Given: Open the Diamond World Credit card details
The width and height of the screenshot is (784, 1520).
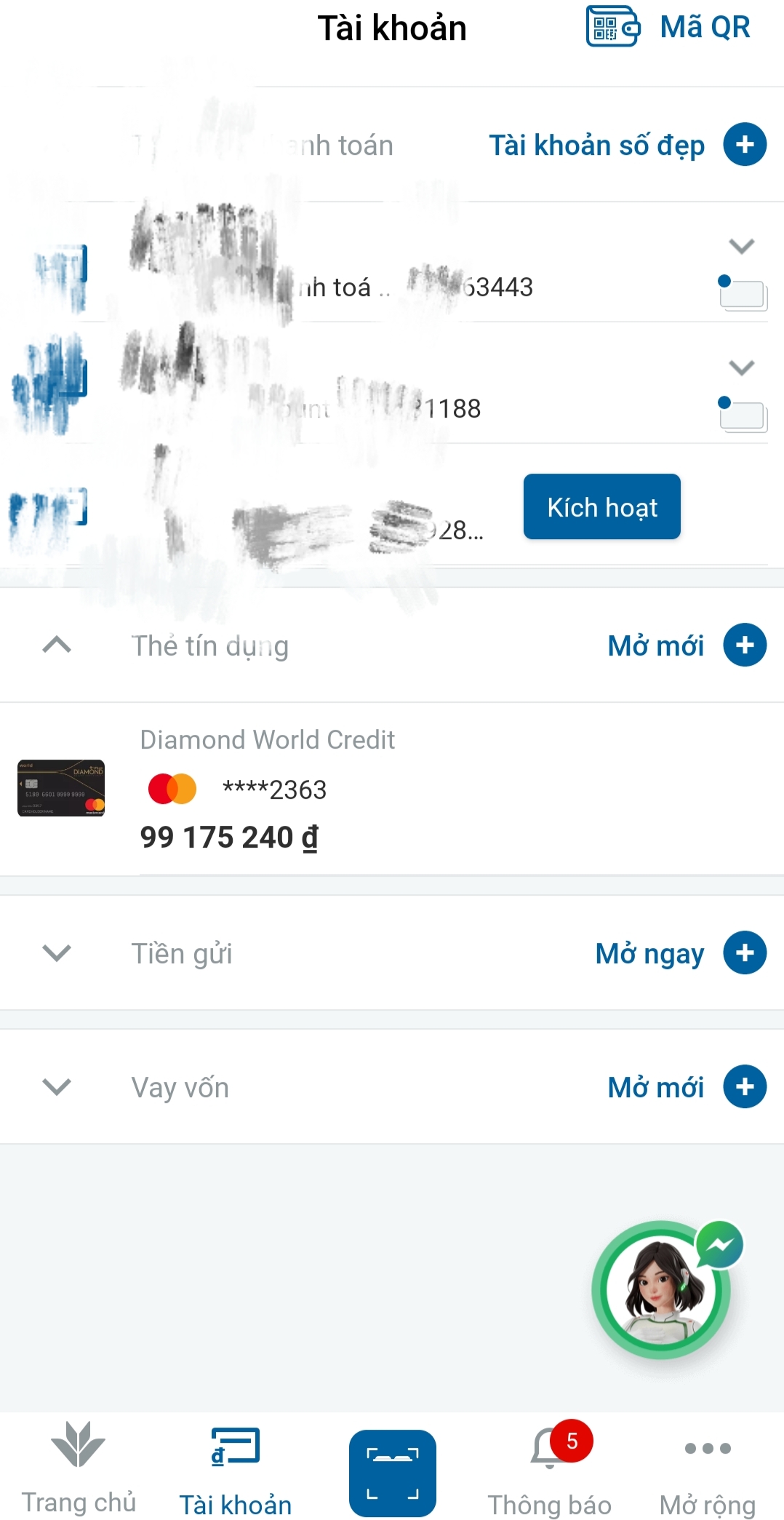Looking at the screenshot, I should (268, 789).
